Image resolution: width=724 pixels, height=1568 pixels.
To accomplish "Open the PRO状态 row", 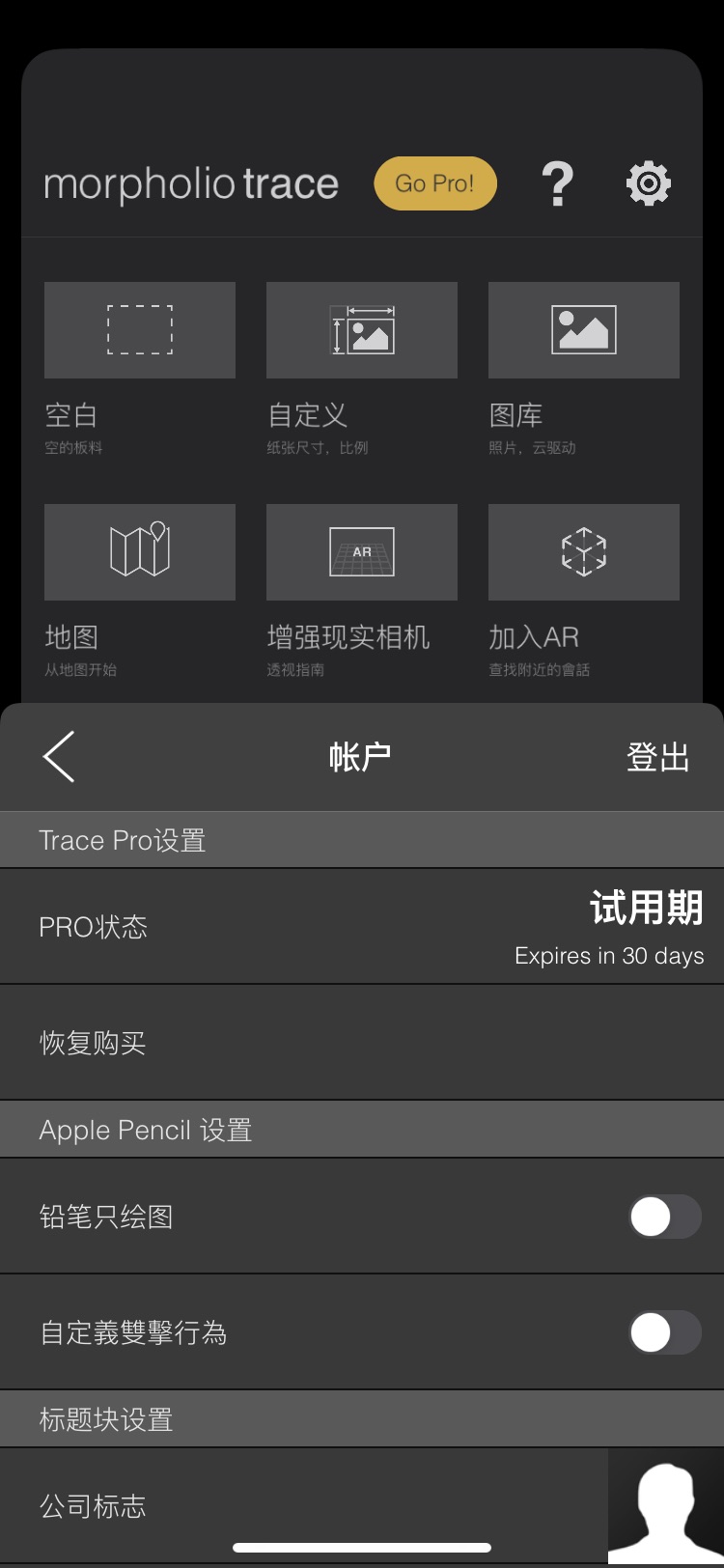I will (362, 927).
